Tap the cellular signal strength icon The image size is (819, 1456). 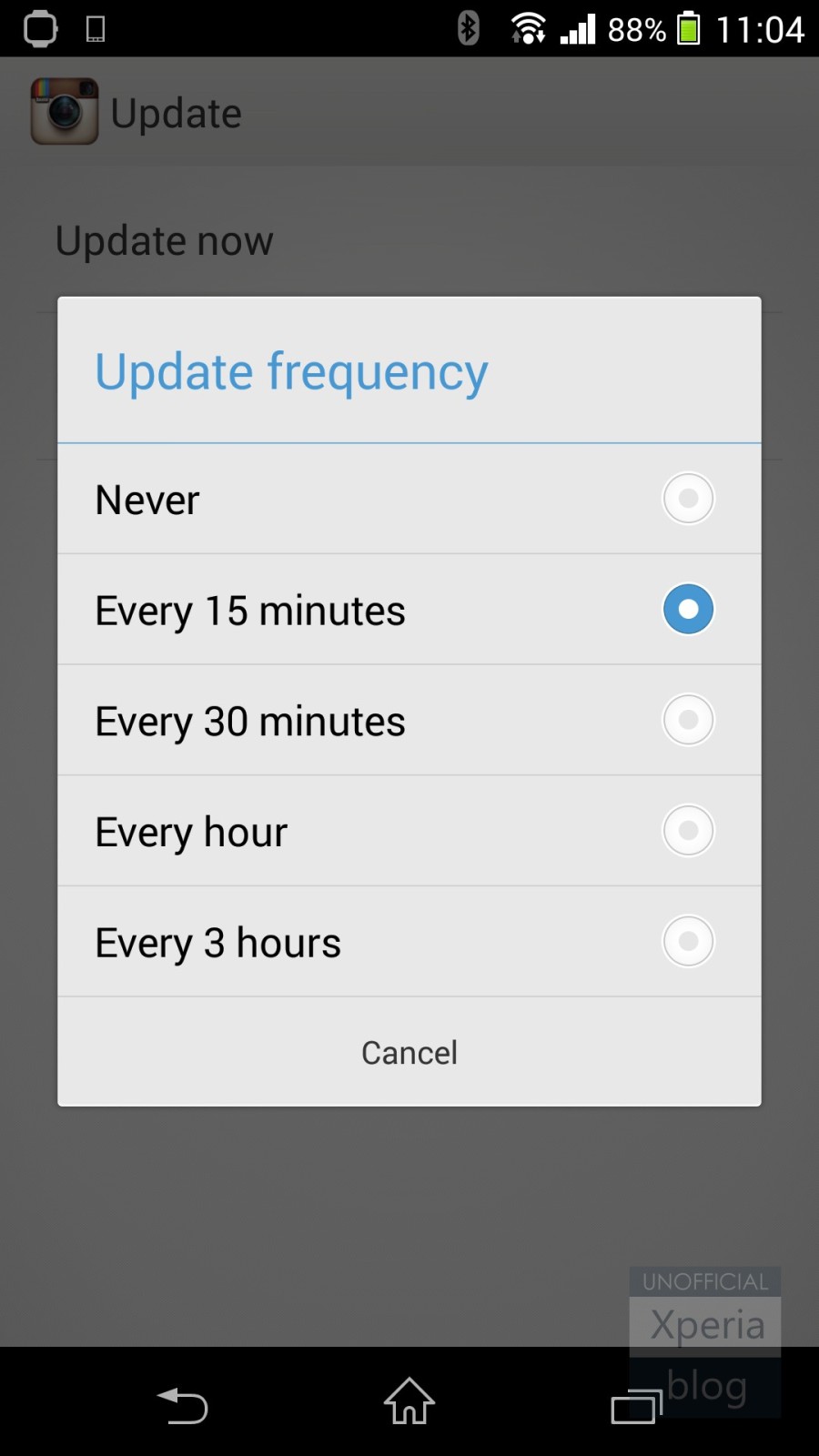coord(580,28)
